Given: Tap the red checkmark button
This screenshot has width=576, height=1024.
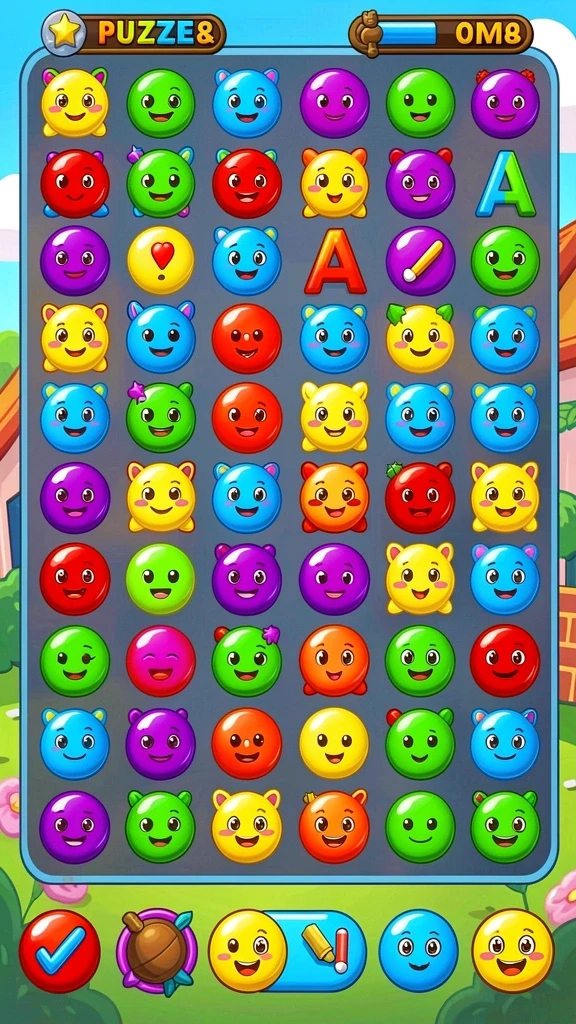Looking at the screenshot, I should click(x=59, y=951).
